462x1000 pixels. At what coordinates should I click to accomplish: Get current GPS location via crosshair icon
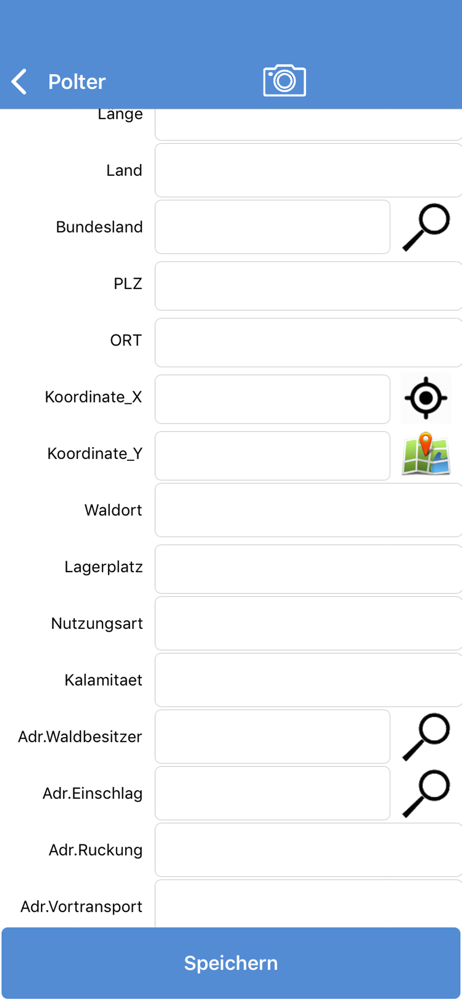(x=426, y=398)
